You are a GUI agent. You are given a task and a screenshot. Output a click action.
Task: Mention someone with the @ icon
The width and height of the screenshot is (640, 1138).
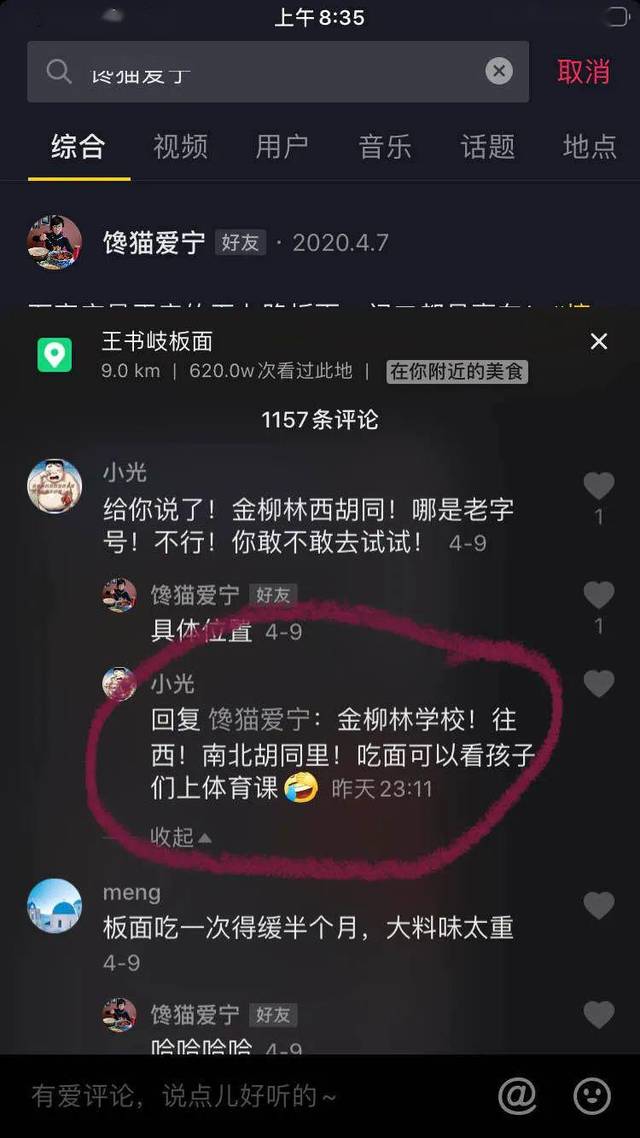517,1096
